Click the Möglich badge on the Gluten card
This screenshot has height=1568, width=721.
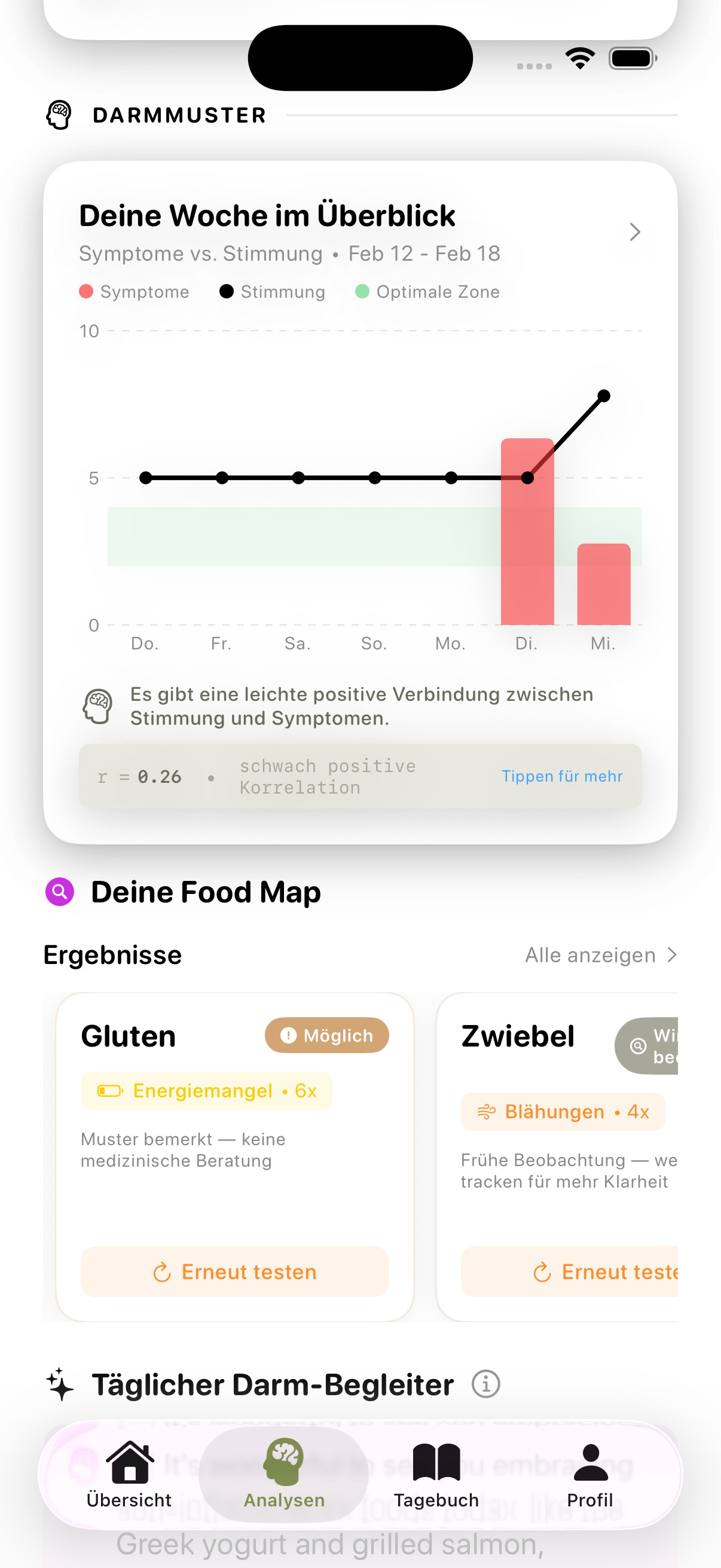pyautogui.click(x=327, y=1035)
